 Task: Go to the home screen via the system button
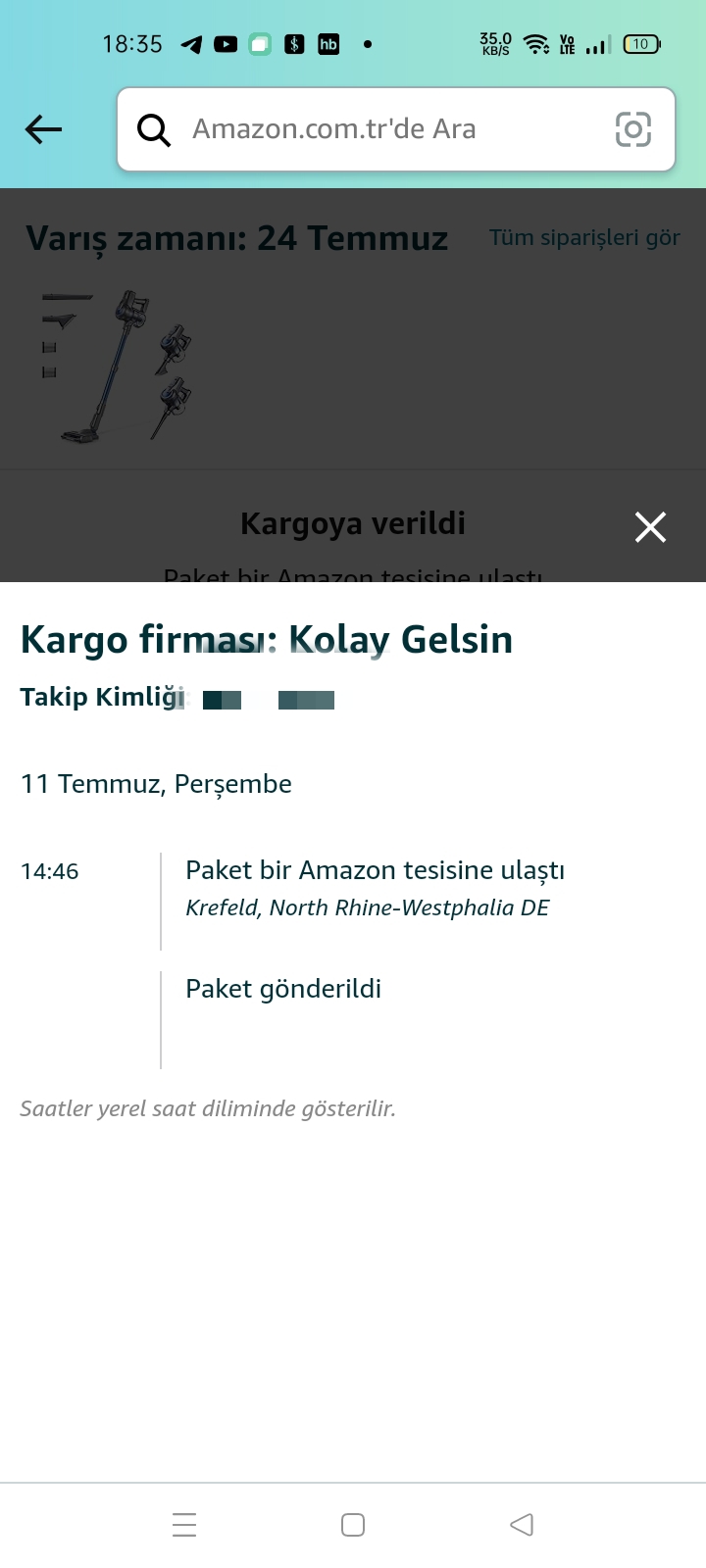(x=353, y=1525)
